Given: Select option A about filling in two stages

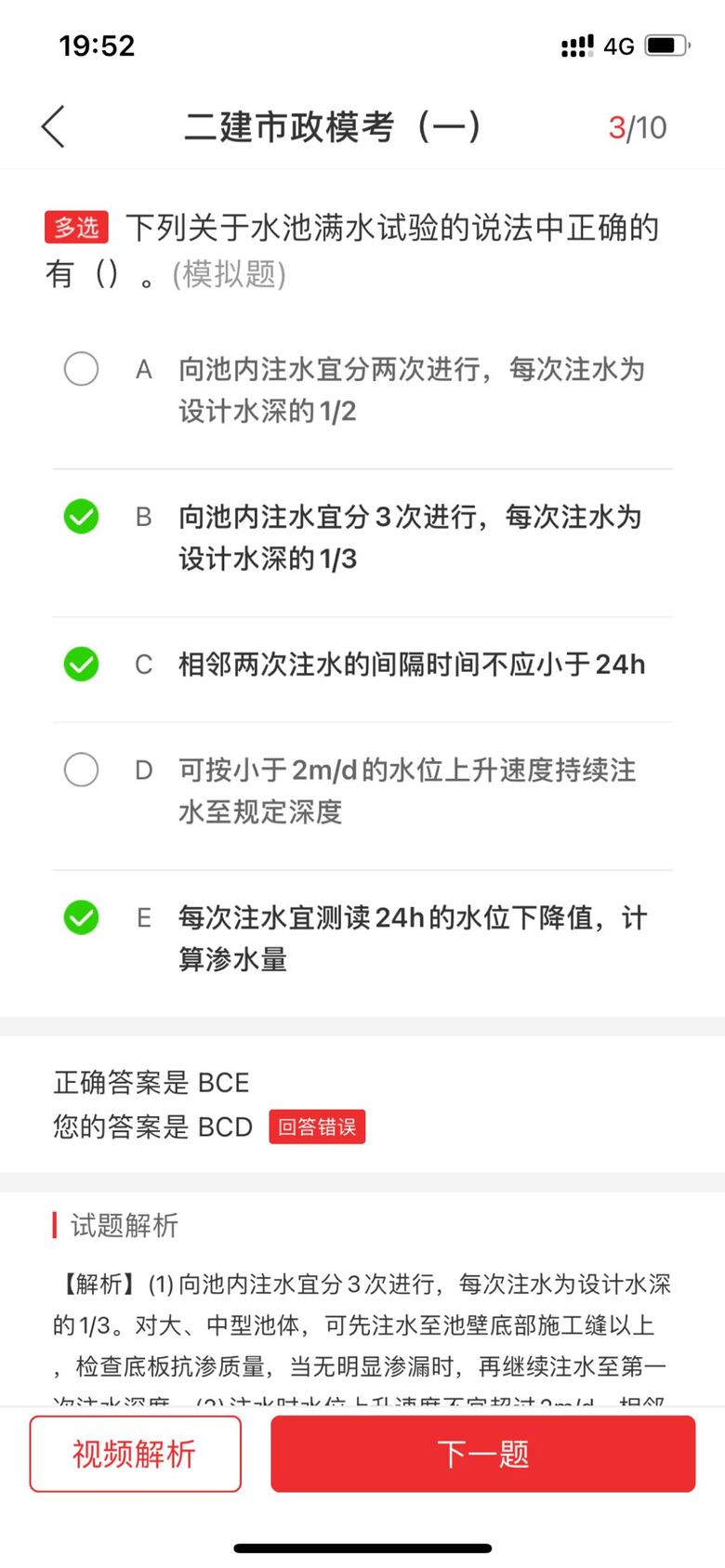Looking at the screenshot, I should (82, 369).
